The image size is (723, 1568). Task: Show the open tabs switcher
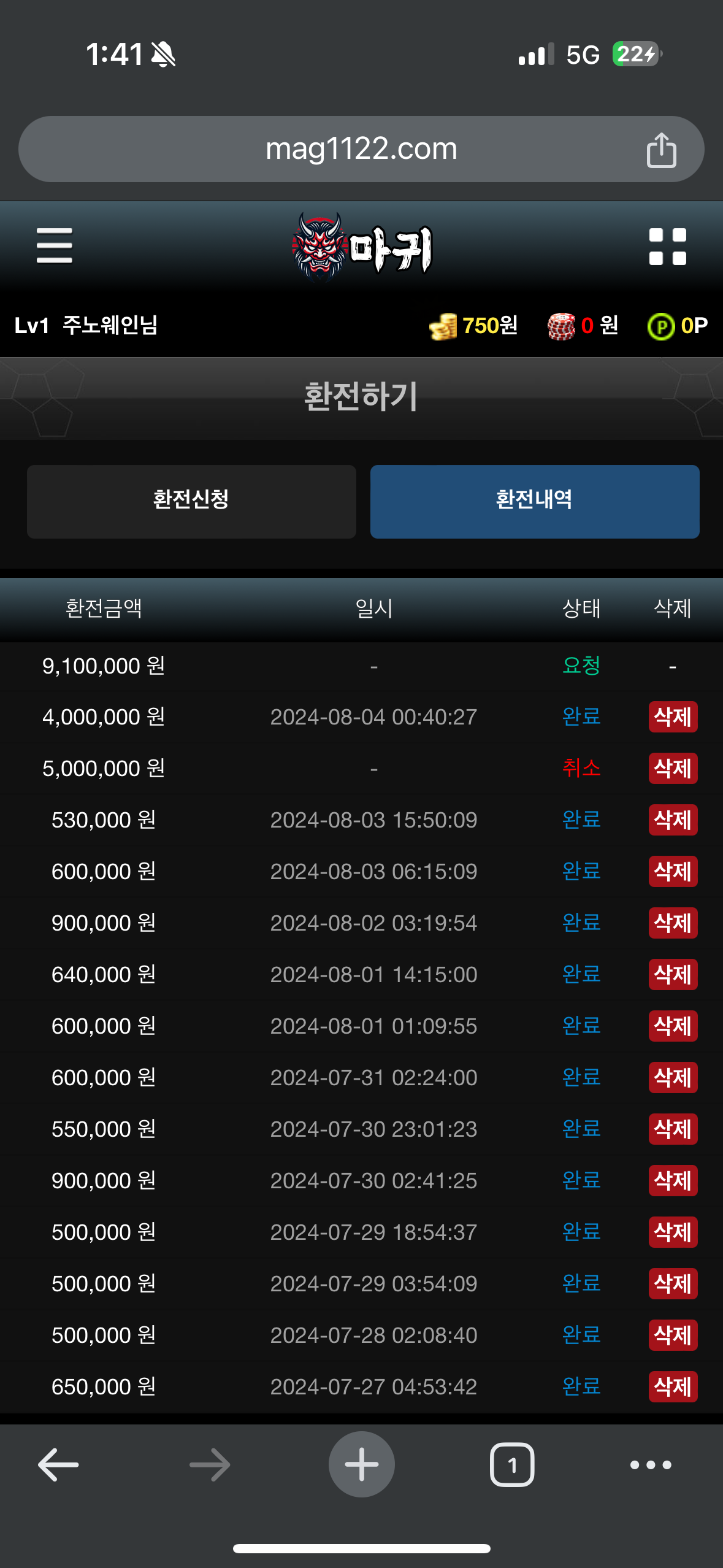tap(512, 1465)
